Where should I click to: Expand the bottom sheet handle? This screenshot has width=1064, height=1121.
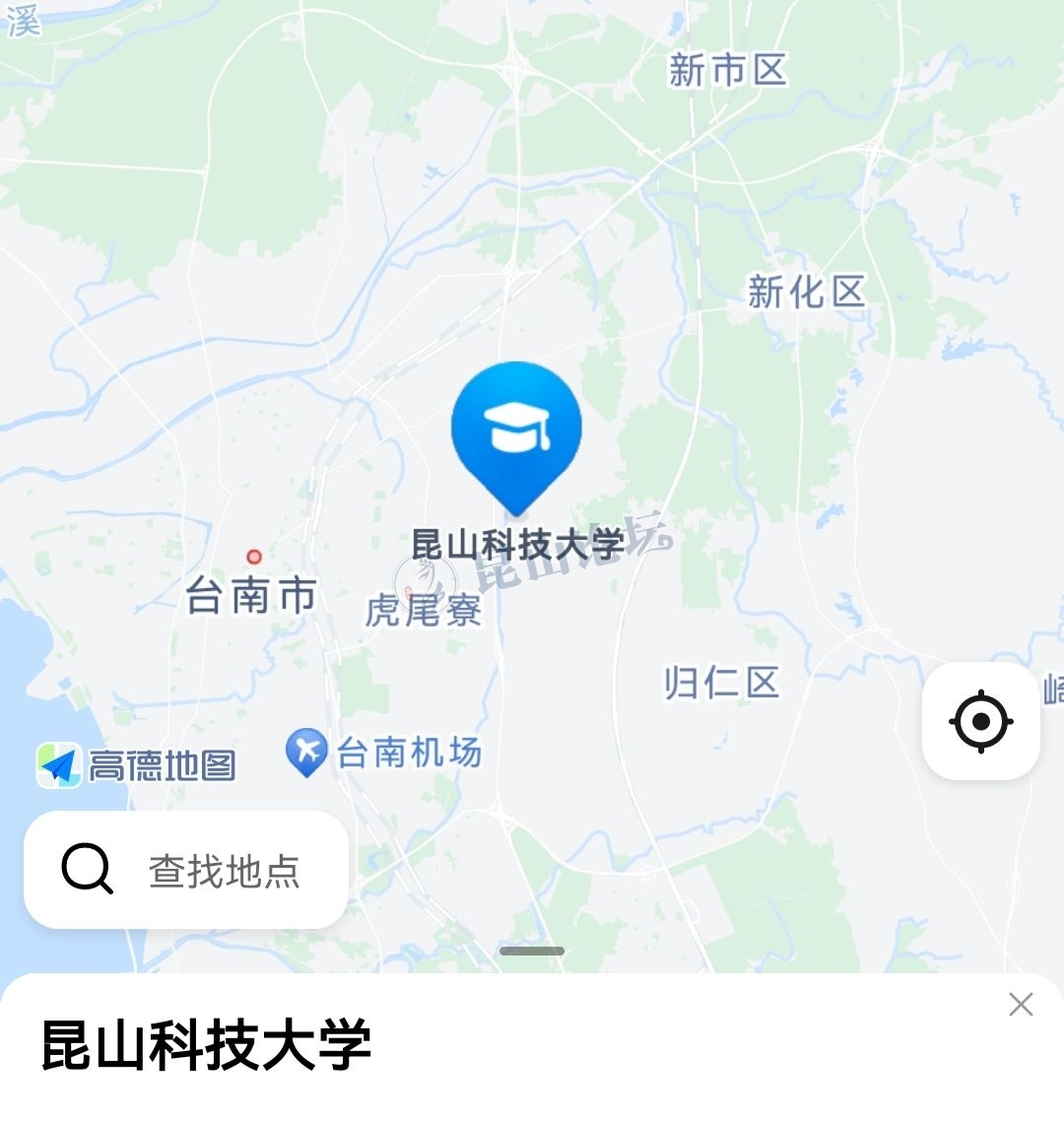(532, 951)
